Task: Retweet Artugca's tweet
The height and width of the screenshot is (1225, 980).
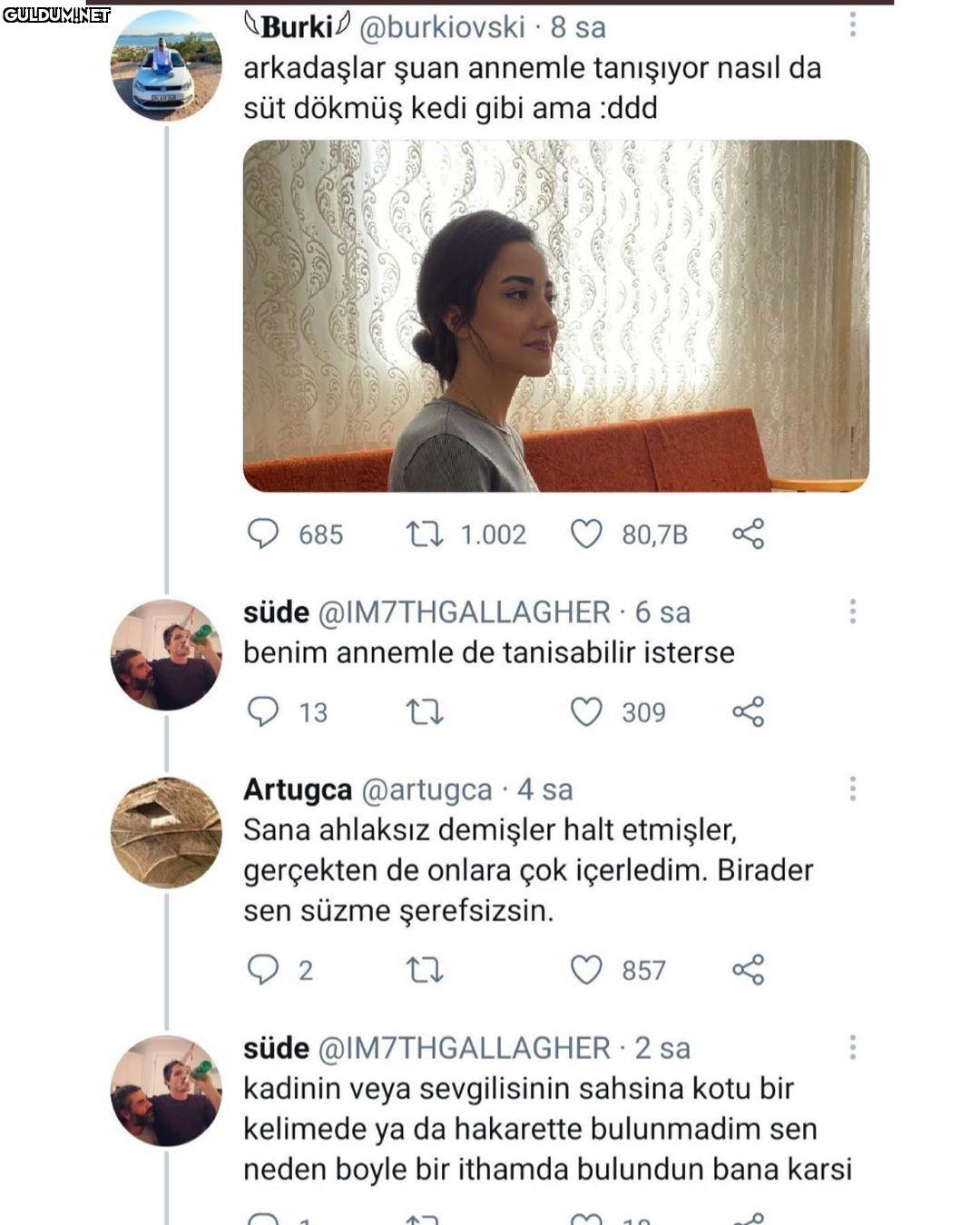Action: point(424,969)
